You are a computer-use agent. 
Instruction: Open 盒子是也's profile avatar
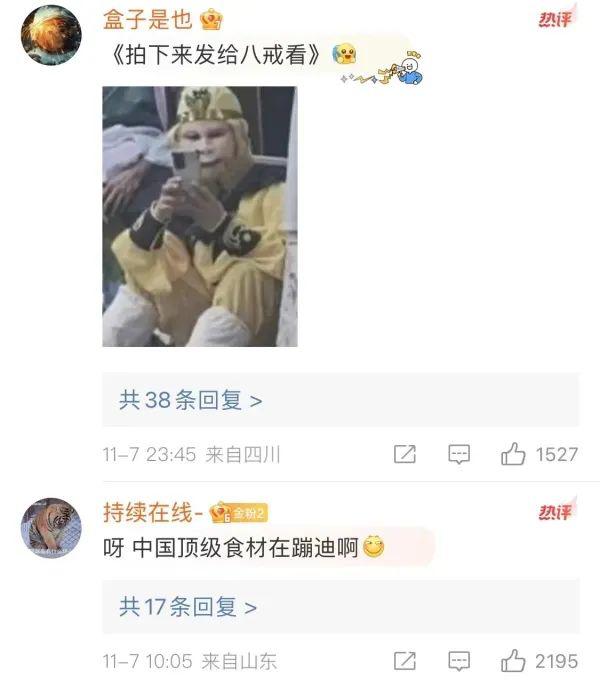(50, 35)
